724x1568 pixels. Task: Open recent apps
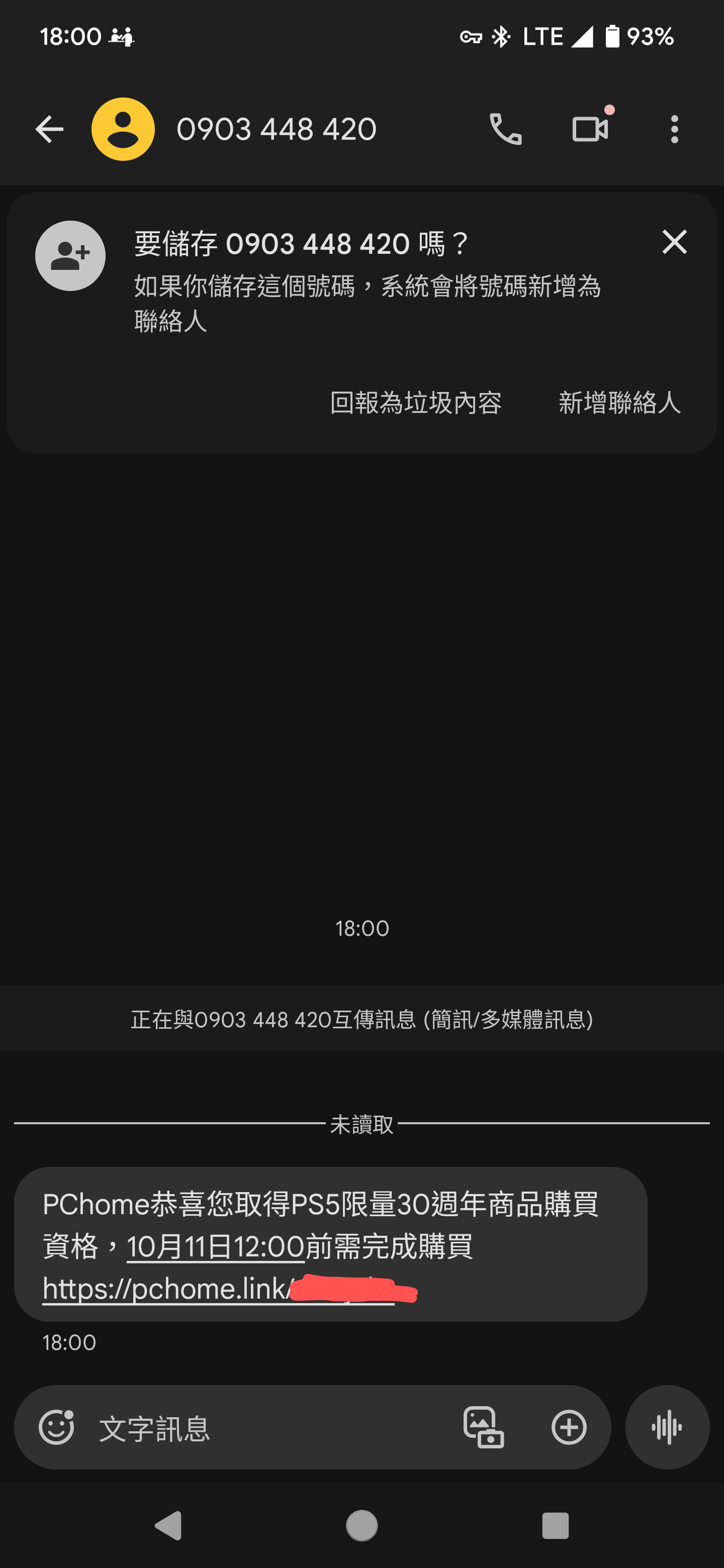(x=555, y=1526)
